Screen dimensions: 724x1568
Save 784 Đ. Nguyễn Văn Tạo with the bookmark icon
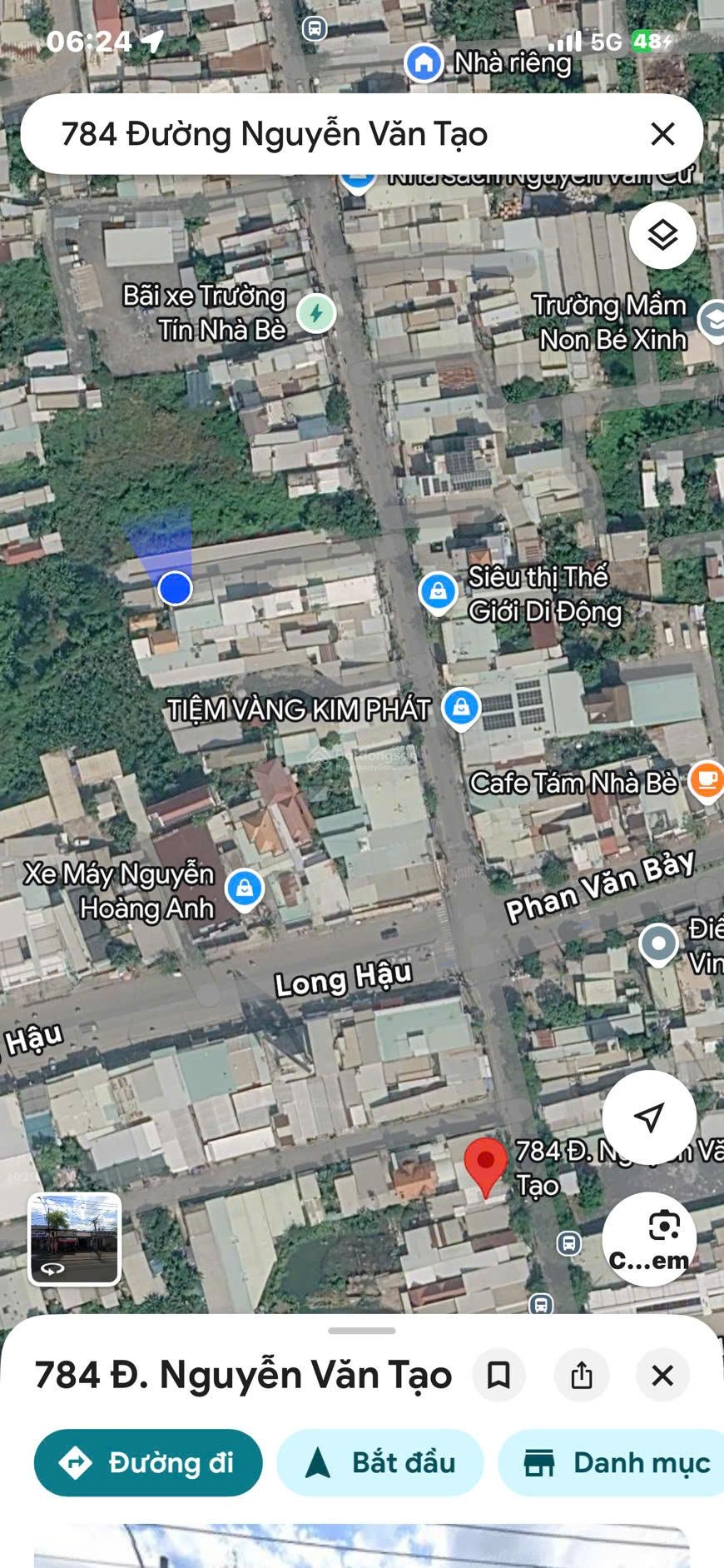[498, 1375]
